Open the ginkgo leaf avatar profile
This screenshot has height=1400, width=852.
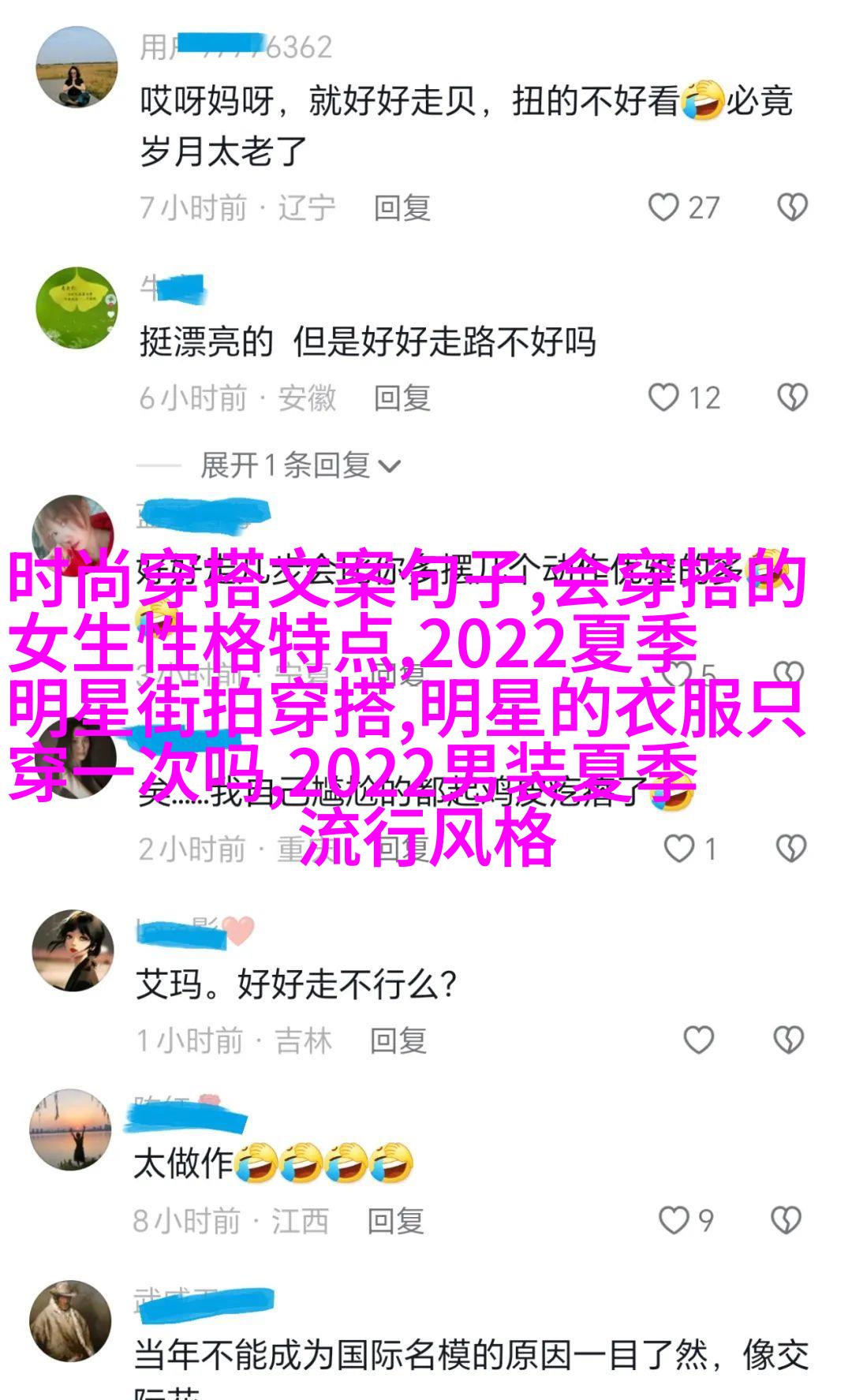[77, 308]
